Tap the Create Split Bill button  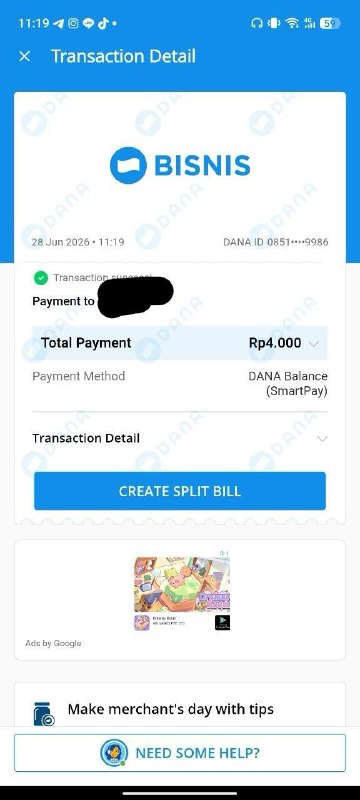[x=179, y=491]
